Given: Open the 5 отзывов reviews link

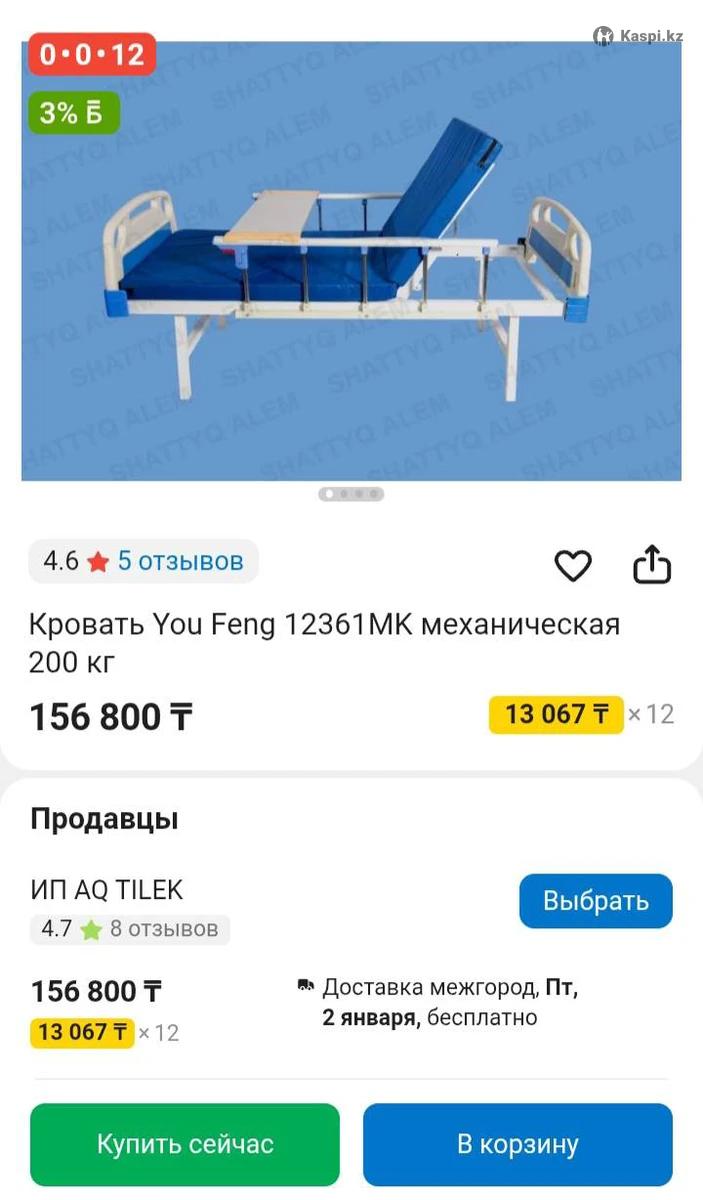Looking at the screenshot, I should [180, 561].
